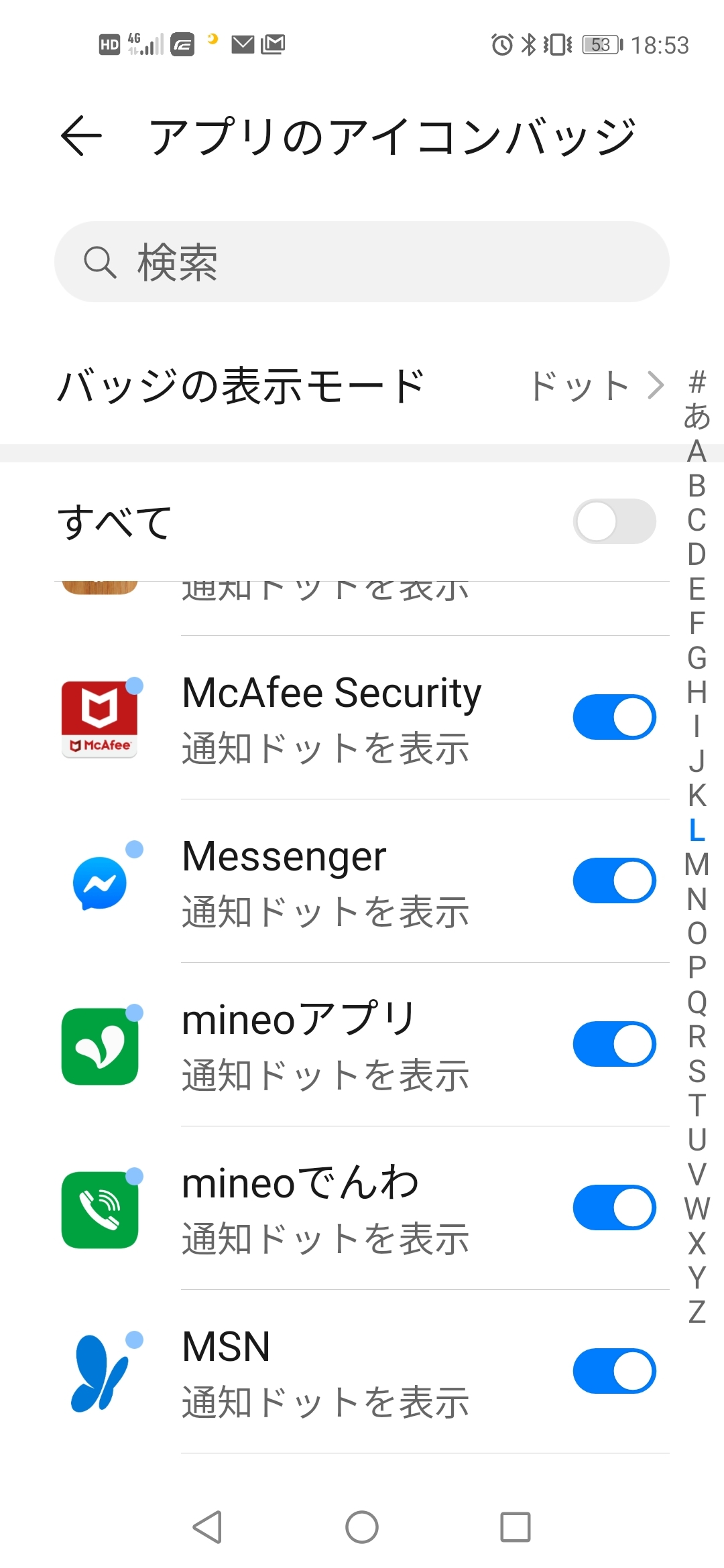Jump to letter G in the index

[697, 658]
